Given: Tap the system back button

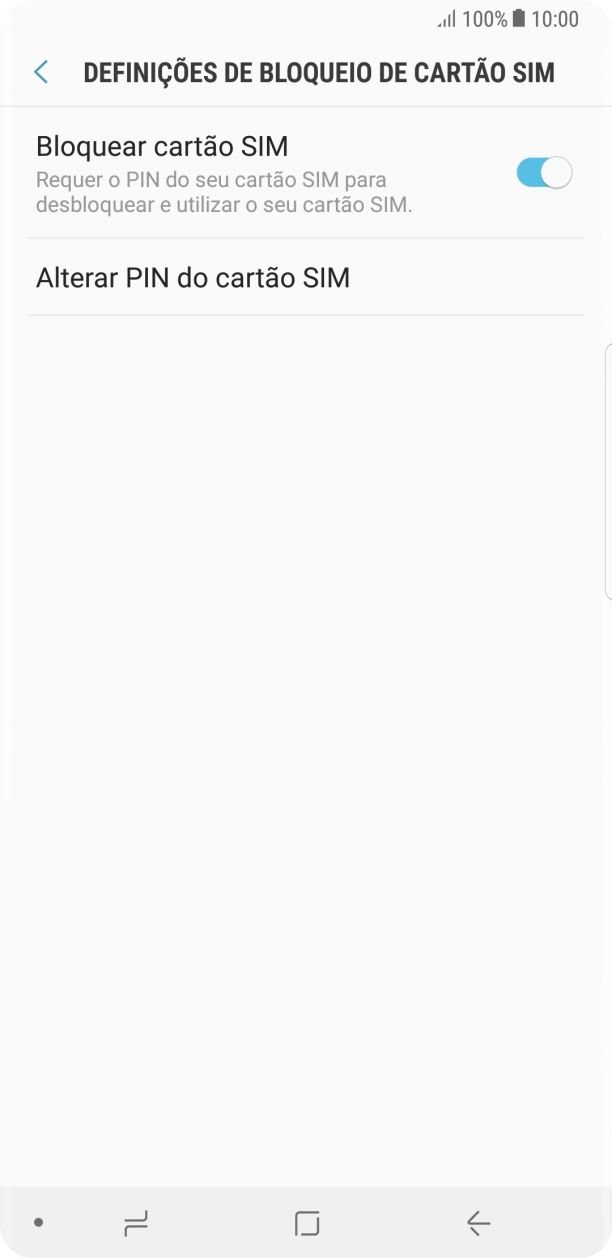Looking at the screenshot, I should tap(478, 1222).
